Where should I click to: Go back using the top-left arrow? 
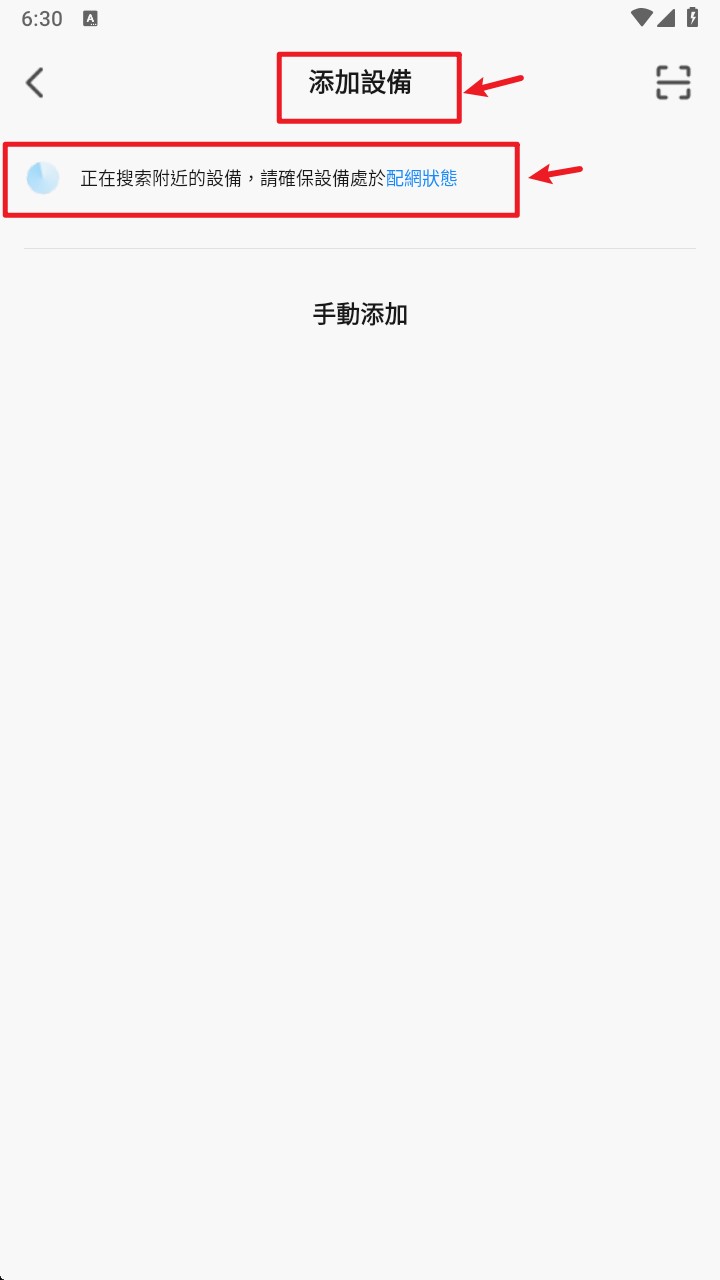(35, 83)
